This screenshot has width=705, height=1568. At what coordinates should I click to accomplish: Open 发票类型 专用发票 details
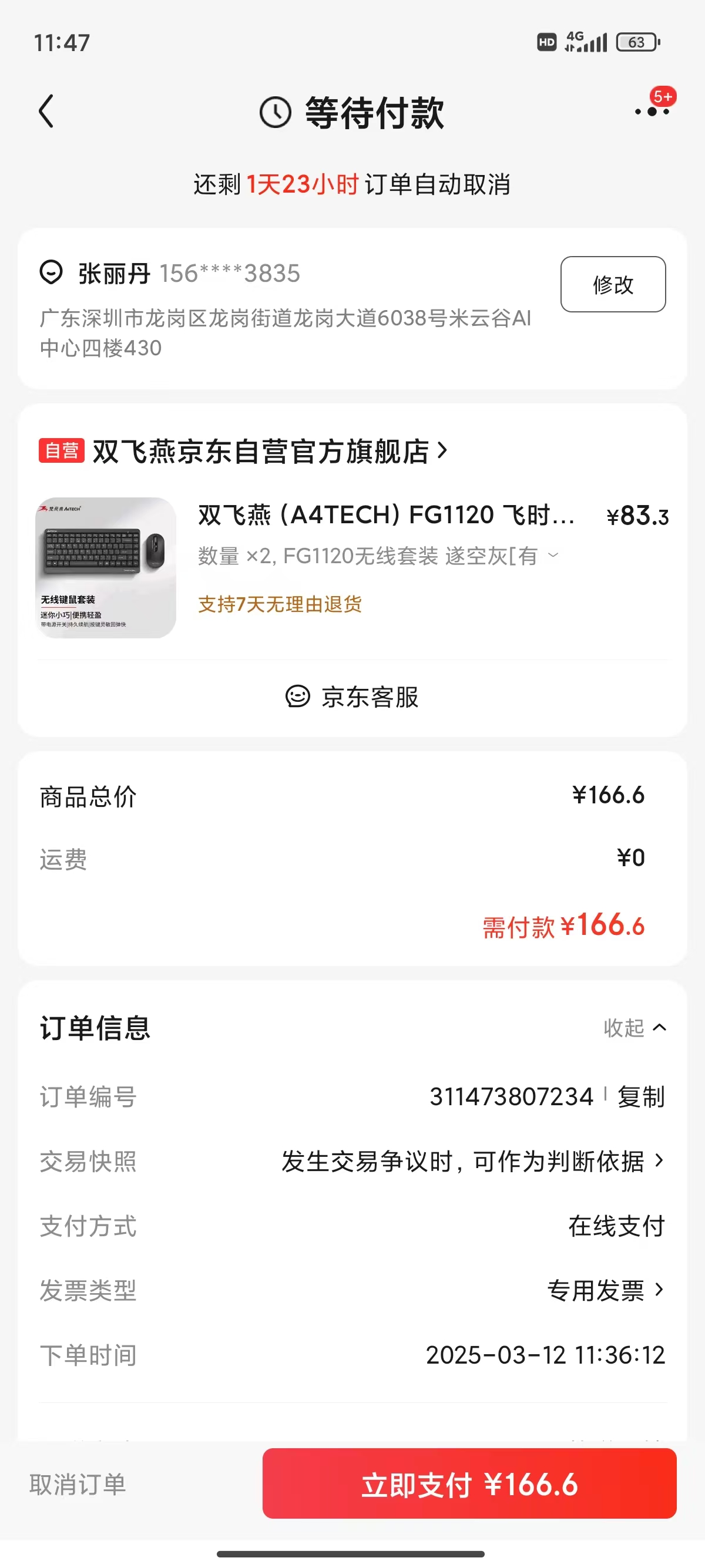pyautogui.click(x=605, y=1290)
